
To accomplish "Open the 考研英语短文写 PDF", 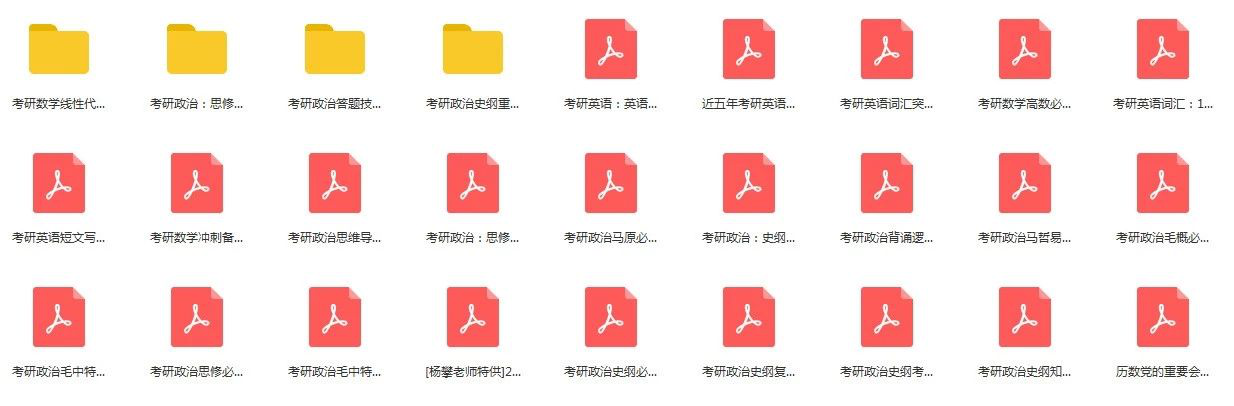I will point(58,183).
